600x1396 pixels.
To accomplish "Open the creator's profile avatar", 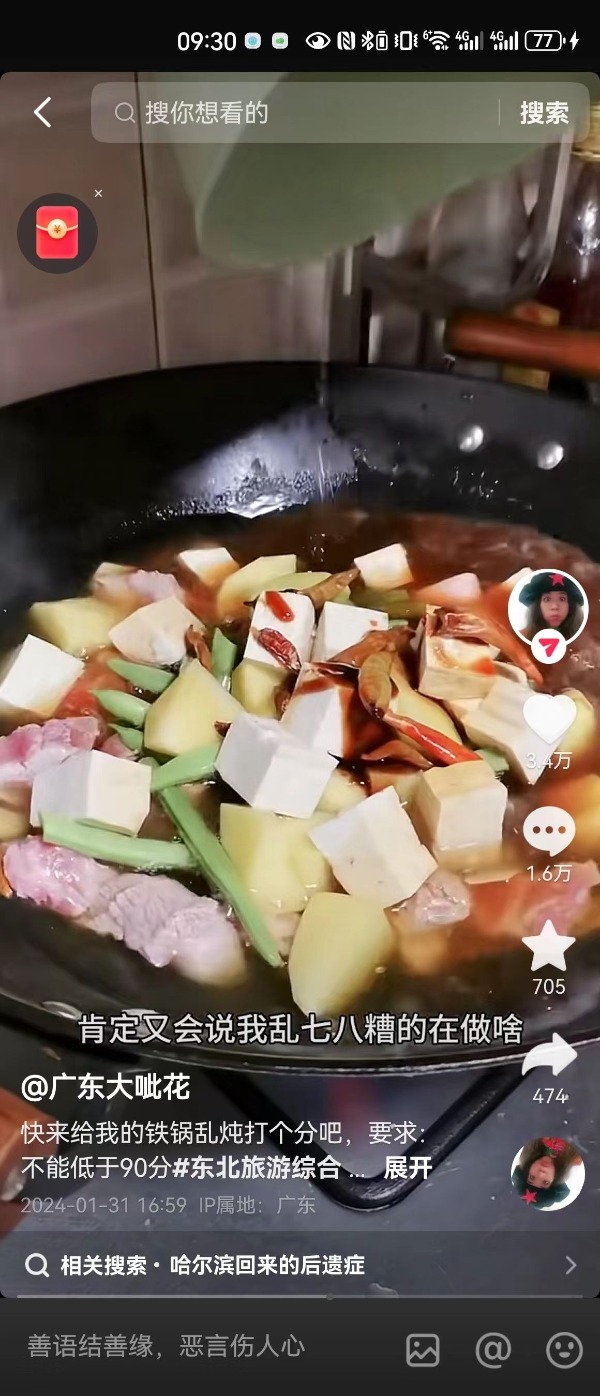I will (547, 608).
